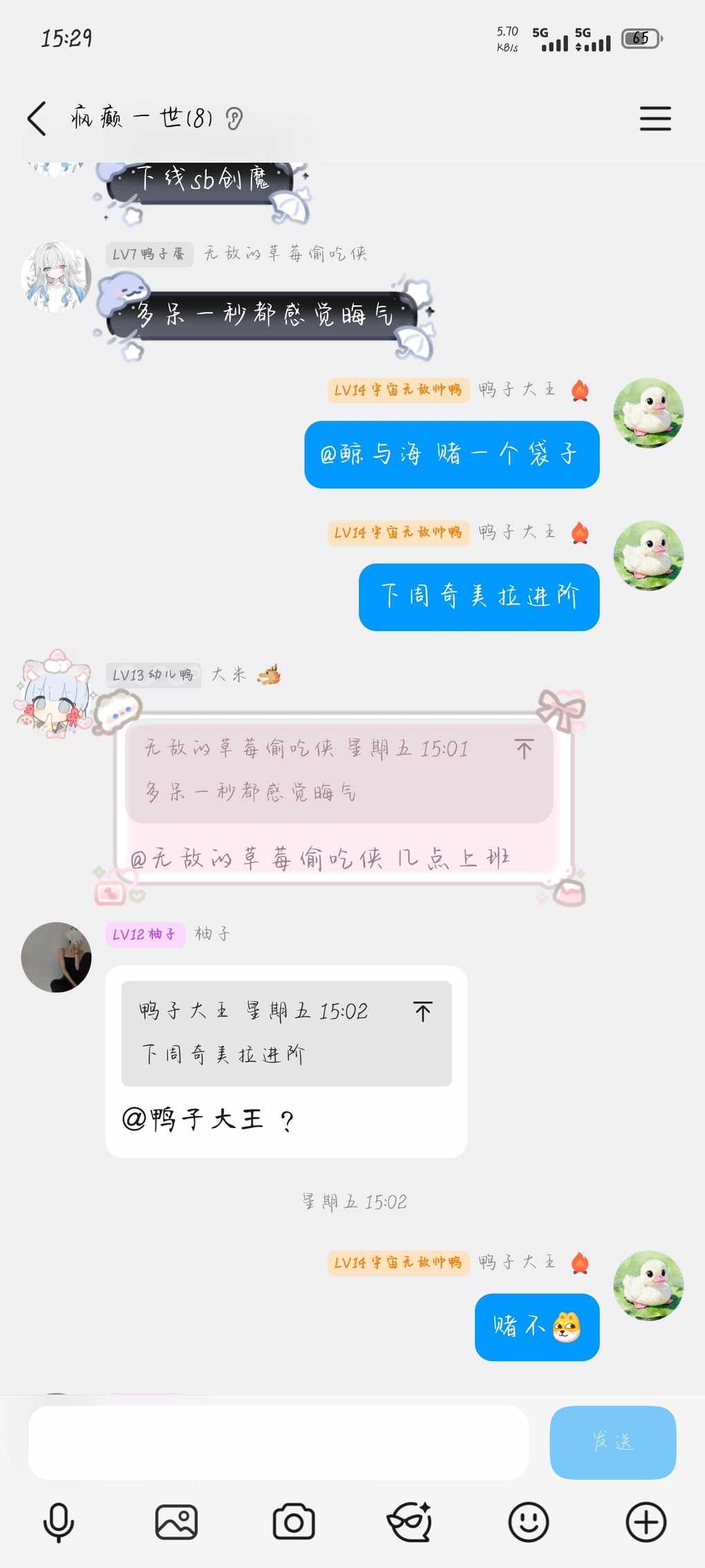View 柚子's profile avatar
Image resolution: width=705 pixels, height=1568 pixels.
click(56, 957)
